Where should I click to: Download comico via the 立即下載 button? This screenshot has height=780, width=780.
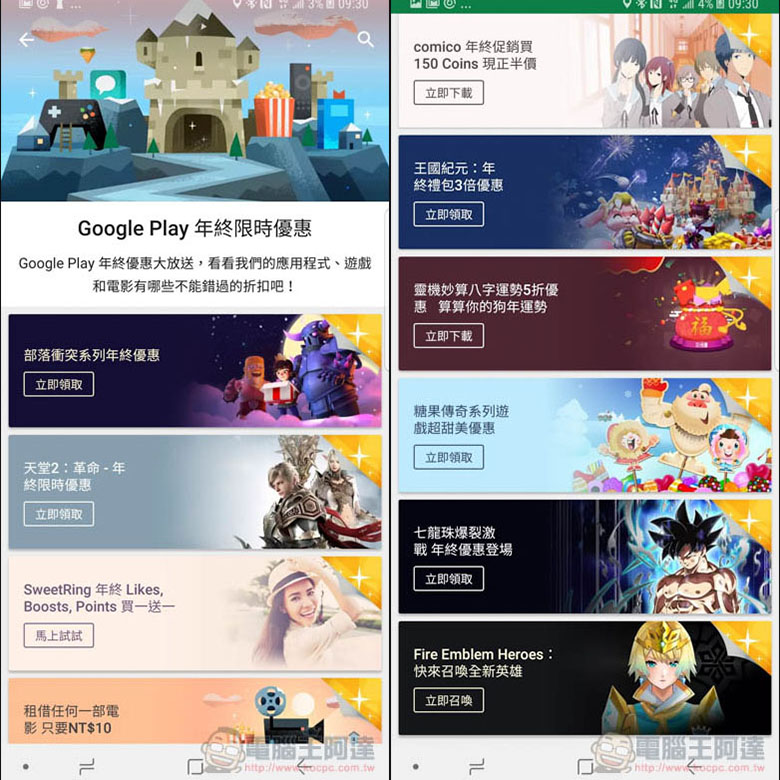449,92
